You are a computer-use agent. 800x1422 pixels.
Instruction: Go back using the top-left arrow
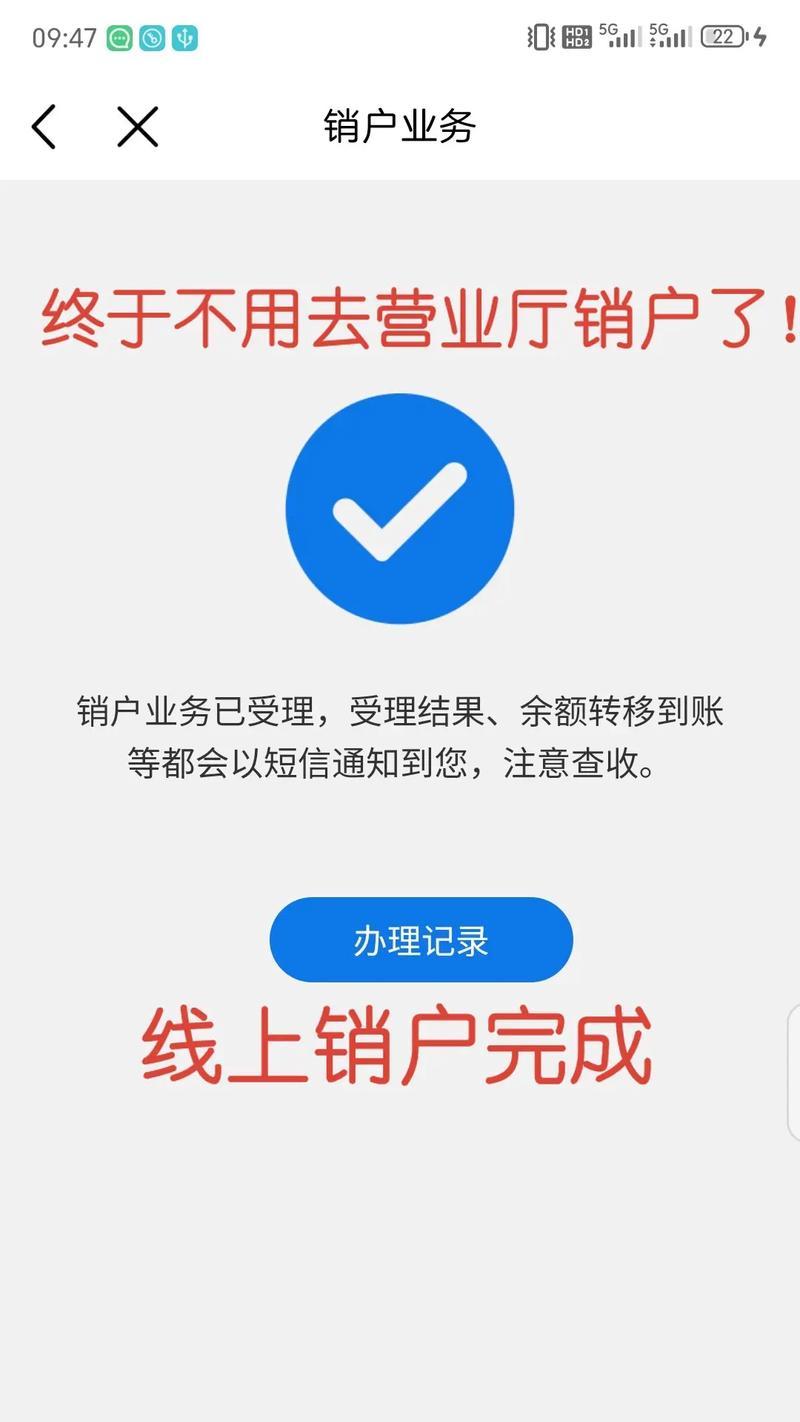(x=44, y=127)
